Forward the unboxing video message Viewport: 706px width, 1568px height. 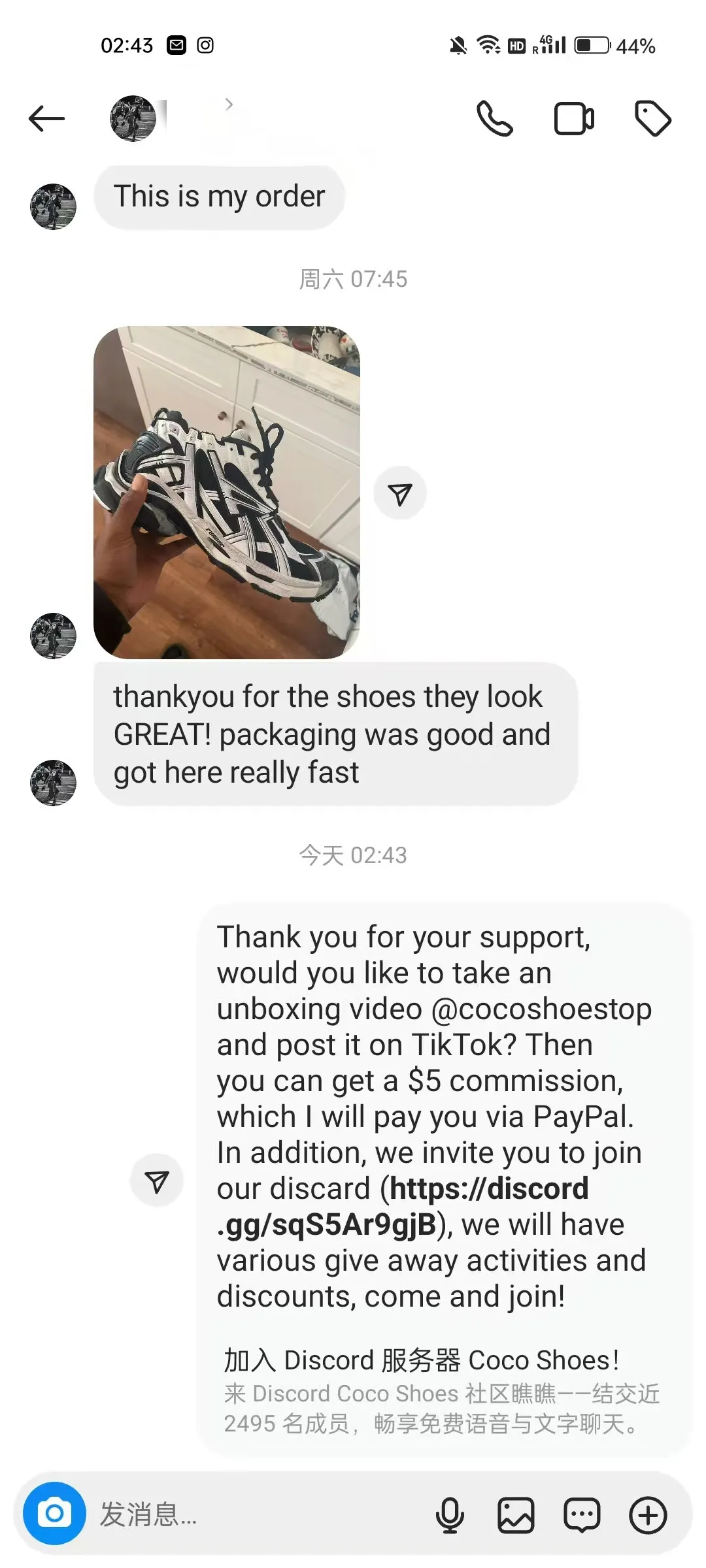pos(157,1181)
